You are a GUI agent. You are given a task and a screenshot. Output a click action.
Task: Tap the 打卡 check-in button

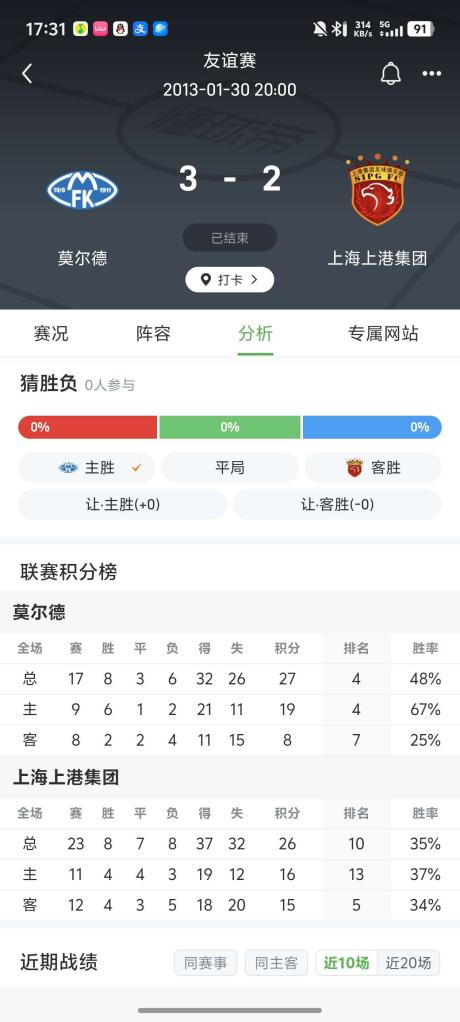pyautogui.click(x=229, y=280)
